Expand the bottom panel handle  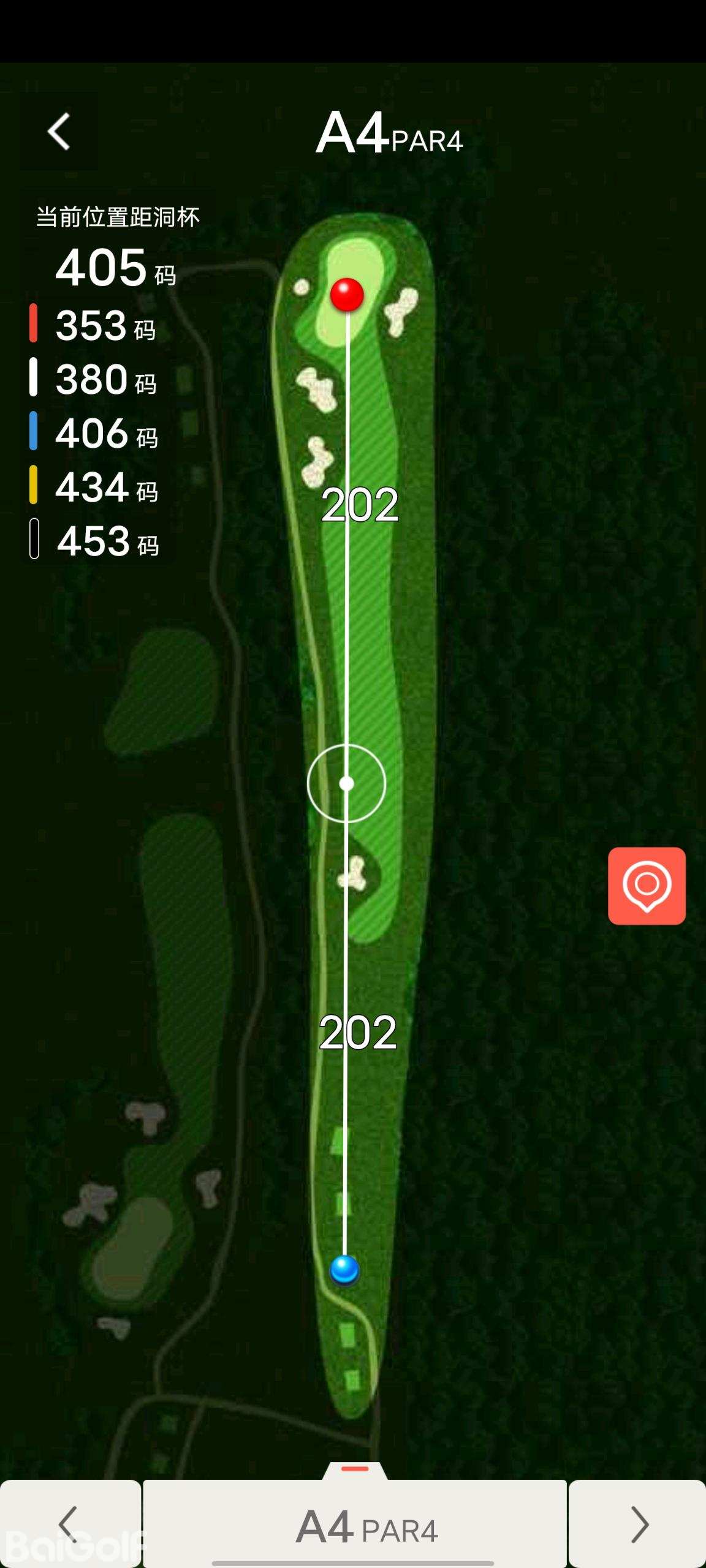coord(355,1469)
